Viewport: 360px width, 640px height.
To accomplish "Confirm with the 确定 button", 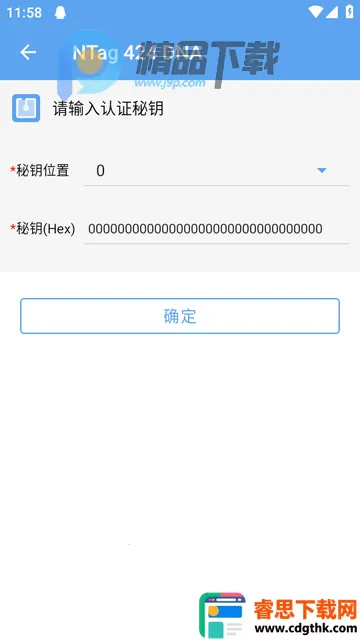I will 180,316.
